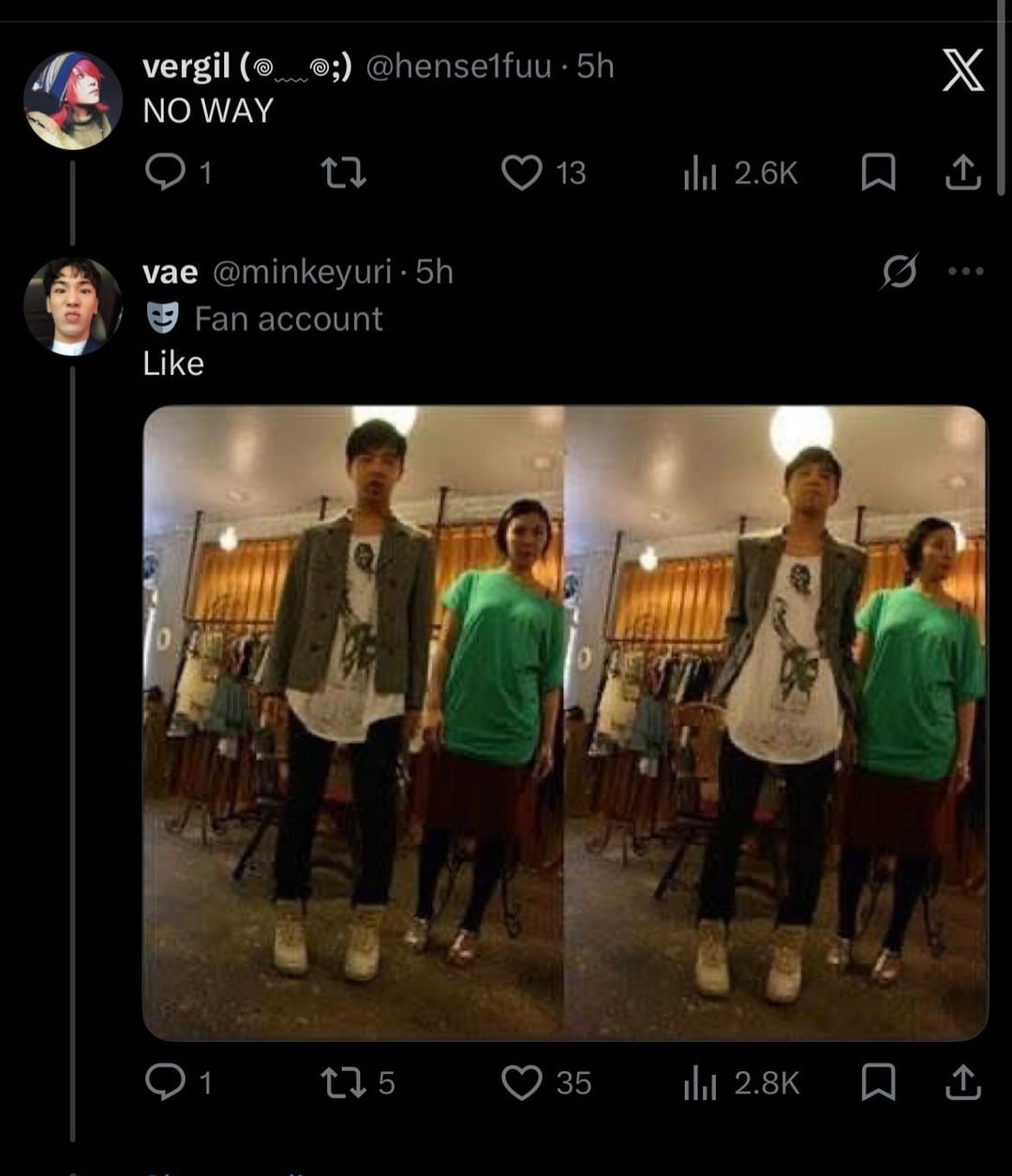1012x1176 pixels.
Task: Open @hense1fuu handle link
Action: 458,67
